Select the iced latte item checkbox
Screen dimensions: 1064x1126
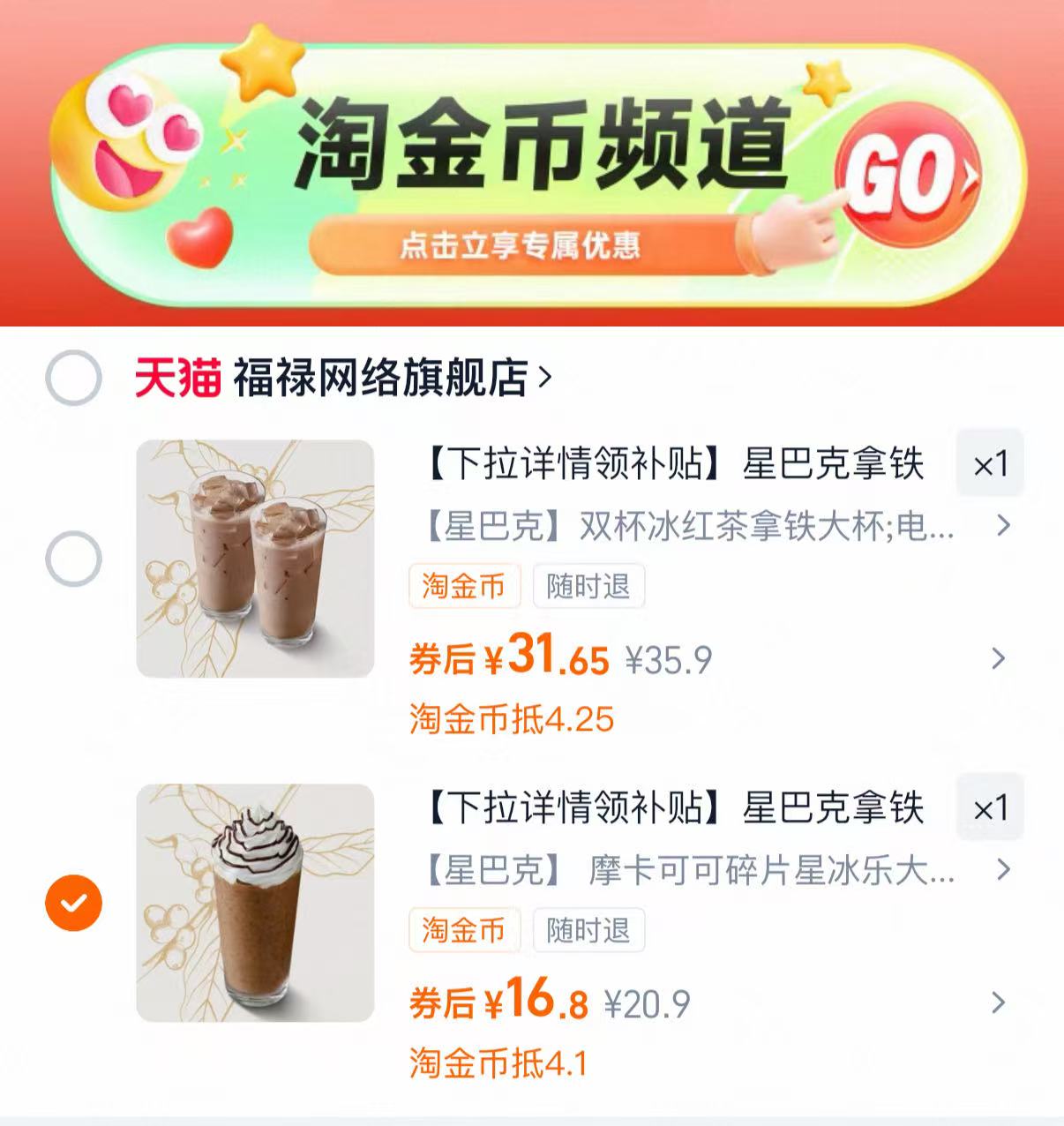click(76, 557)
